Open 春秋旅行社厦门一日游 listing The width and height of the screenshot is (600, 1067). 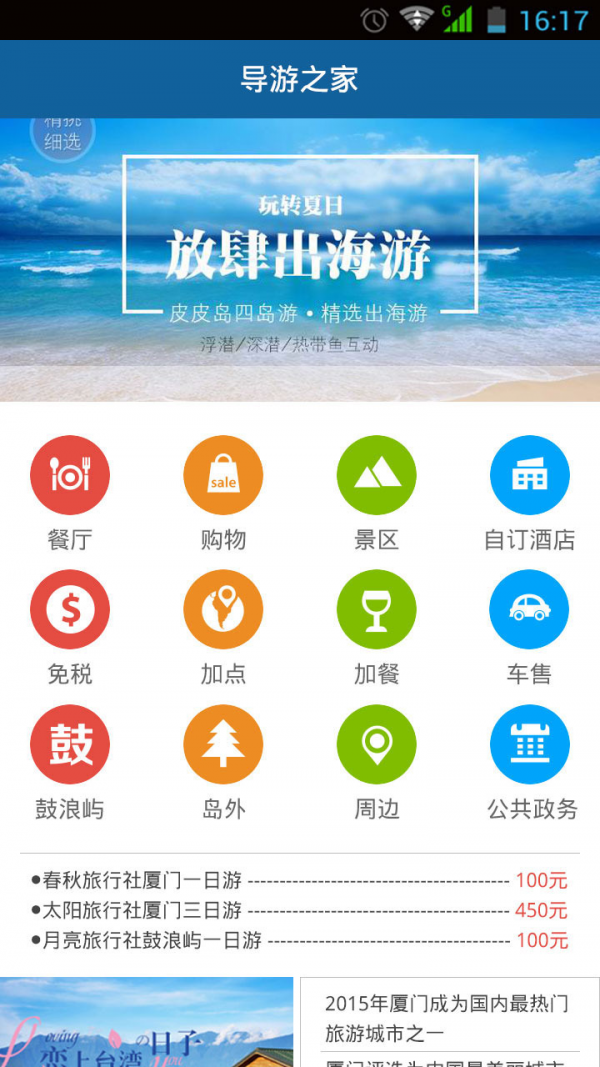point(300,881)
